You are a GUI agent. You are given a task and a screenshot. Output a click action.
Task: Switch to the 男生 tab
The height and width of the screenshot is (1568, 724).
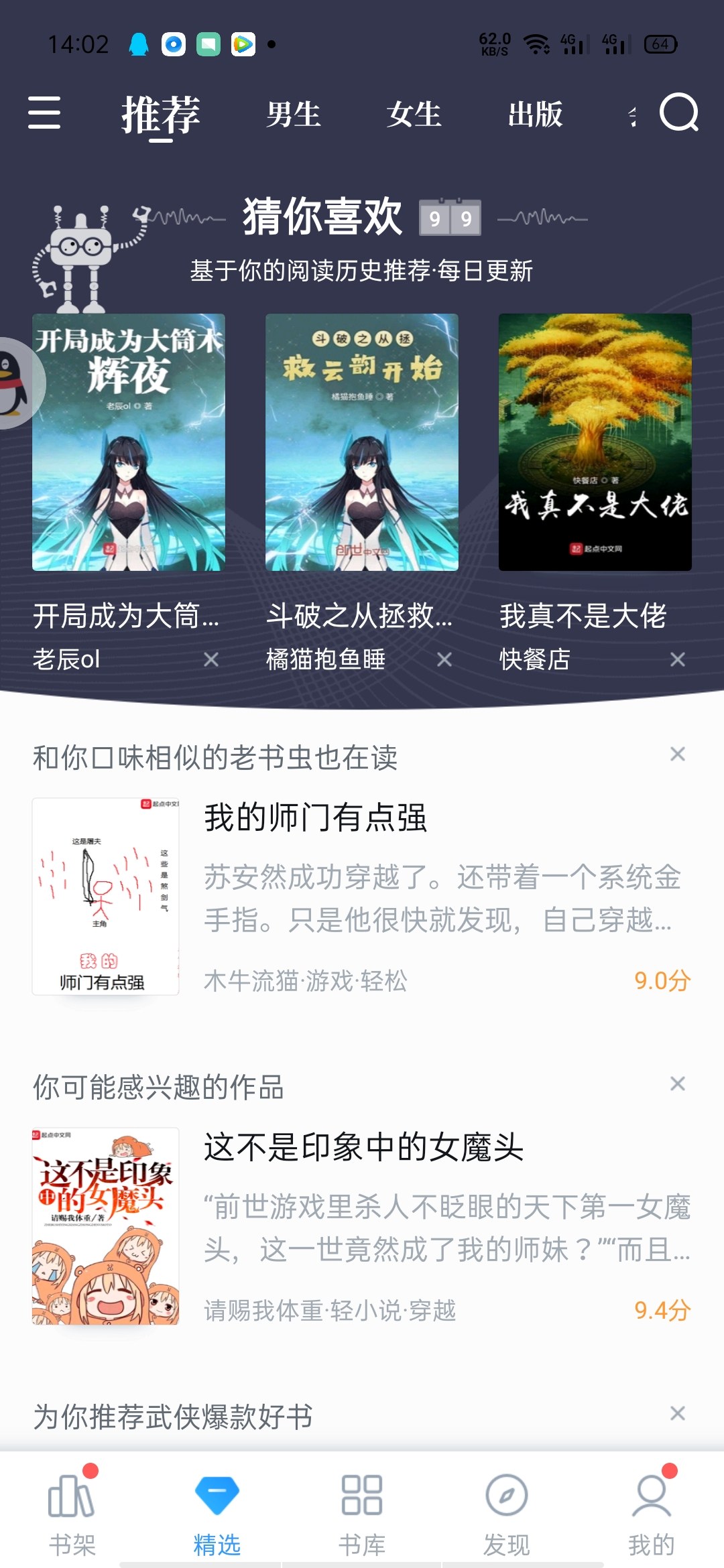293,114
